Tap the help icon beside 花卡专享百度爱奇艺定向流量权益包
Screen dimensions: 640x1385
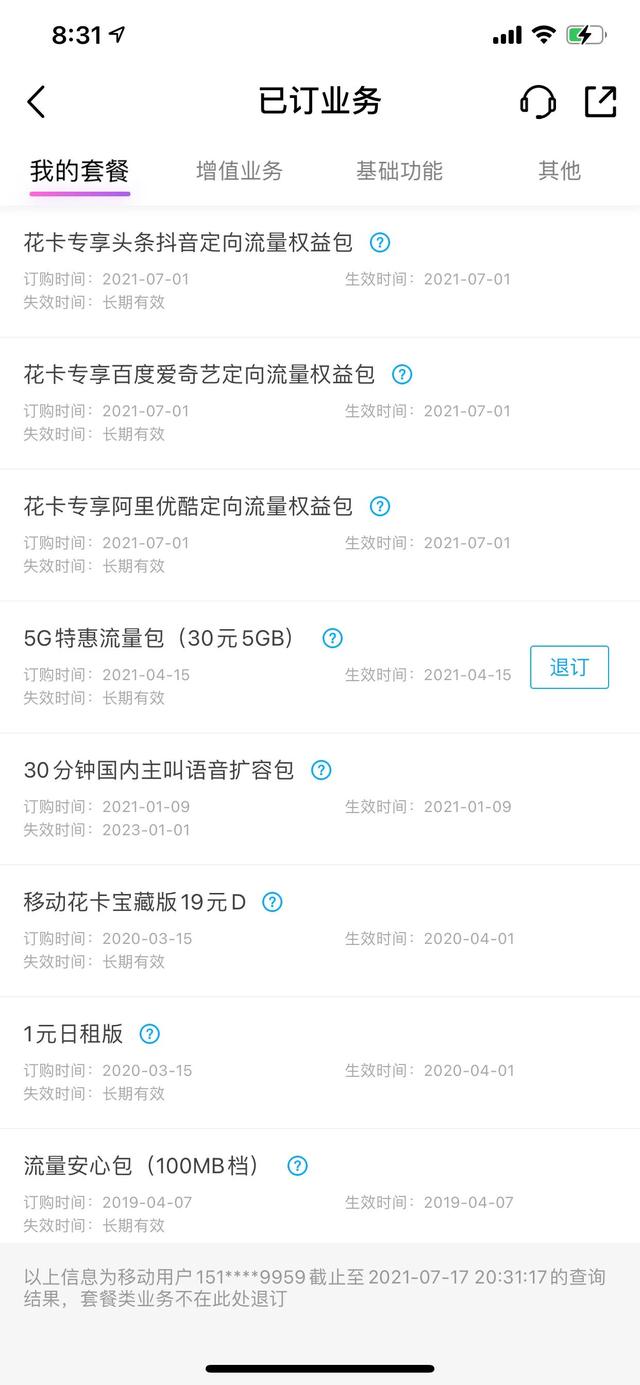(x=402, y=374)
